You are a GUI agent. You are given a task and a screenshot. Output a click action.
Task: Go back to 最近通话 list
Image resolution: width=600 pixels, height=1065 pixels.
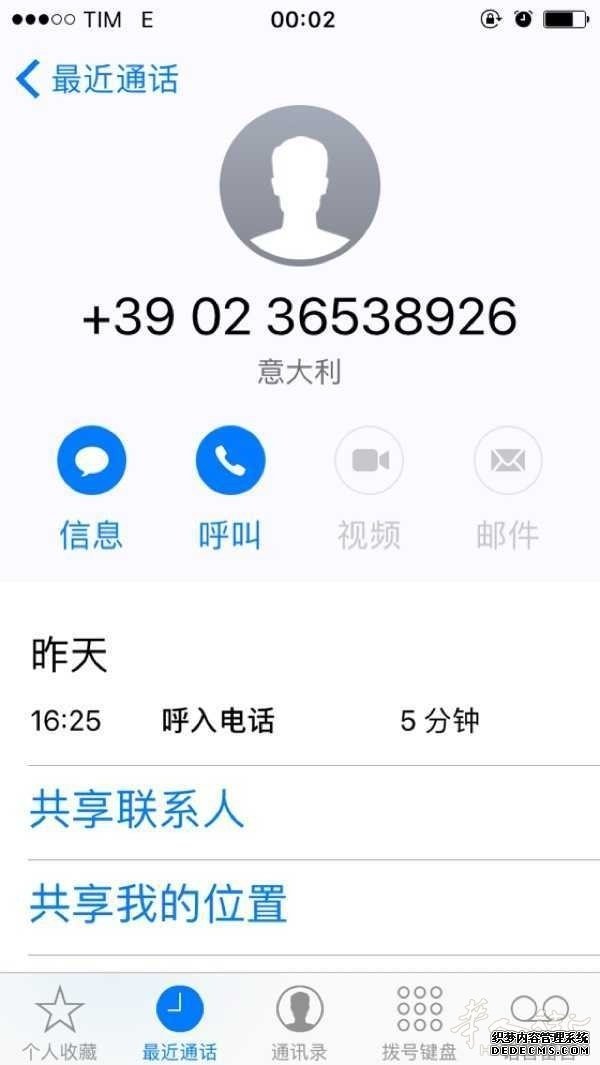[97, 79]
